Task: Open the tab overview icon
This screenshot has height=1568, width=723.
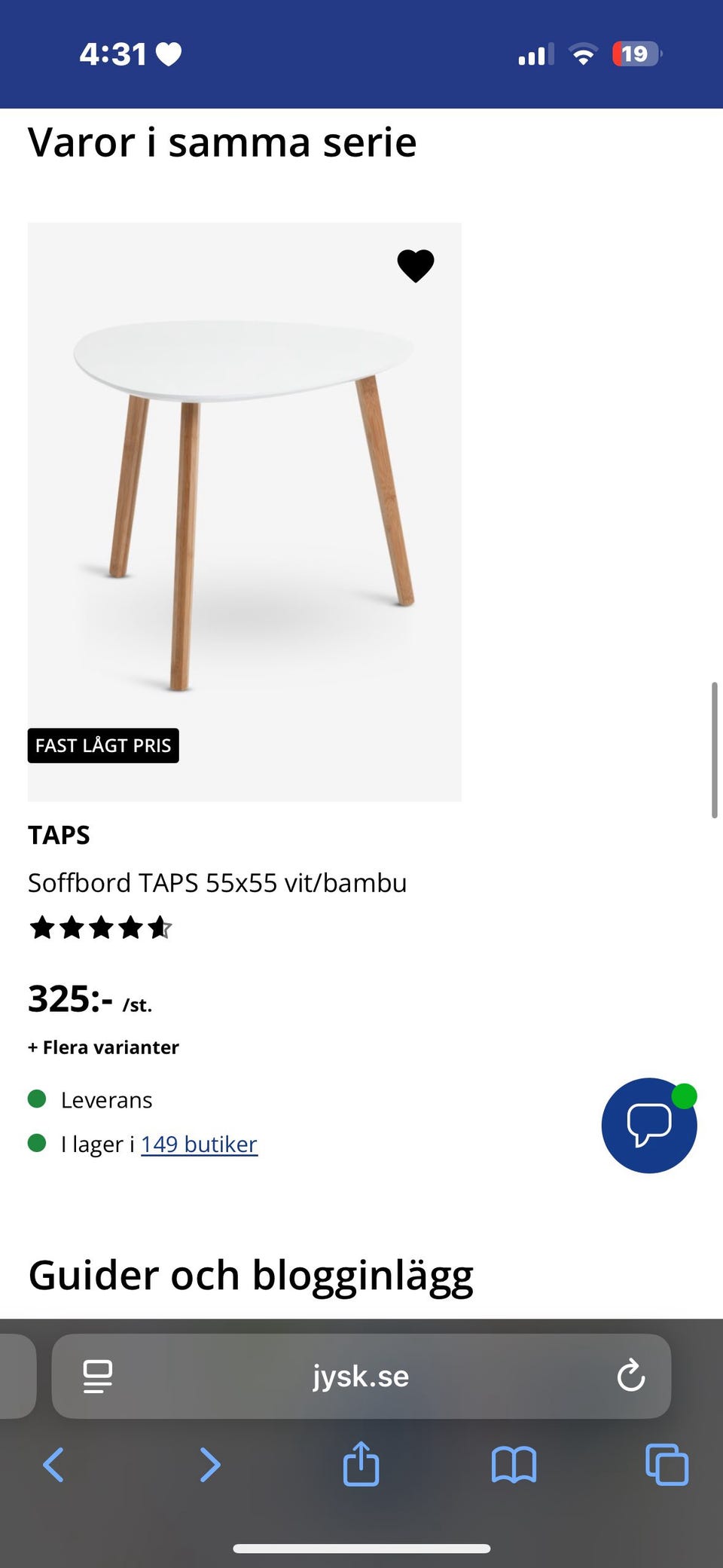Action: [666, 1465]
